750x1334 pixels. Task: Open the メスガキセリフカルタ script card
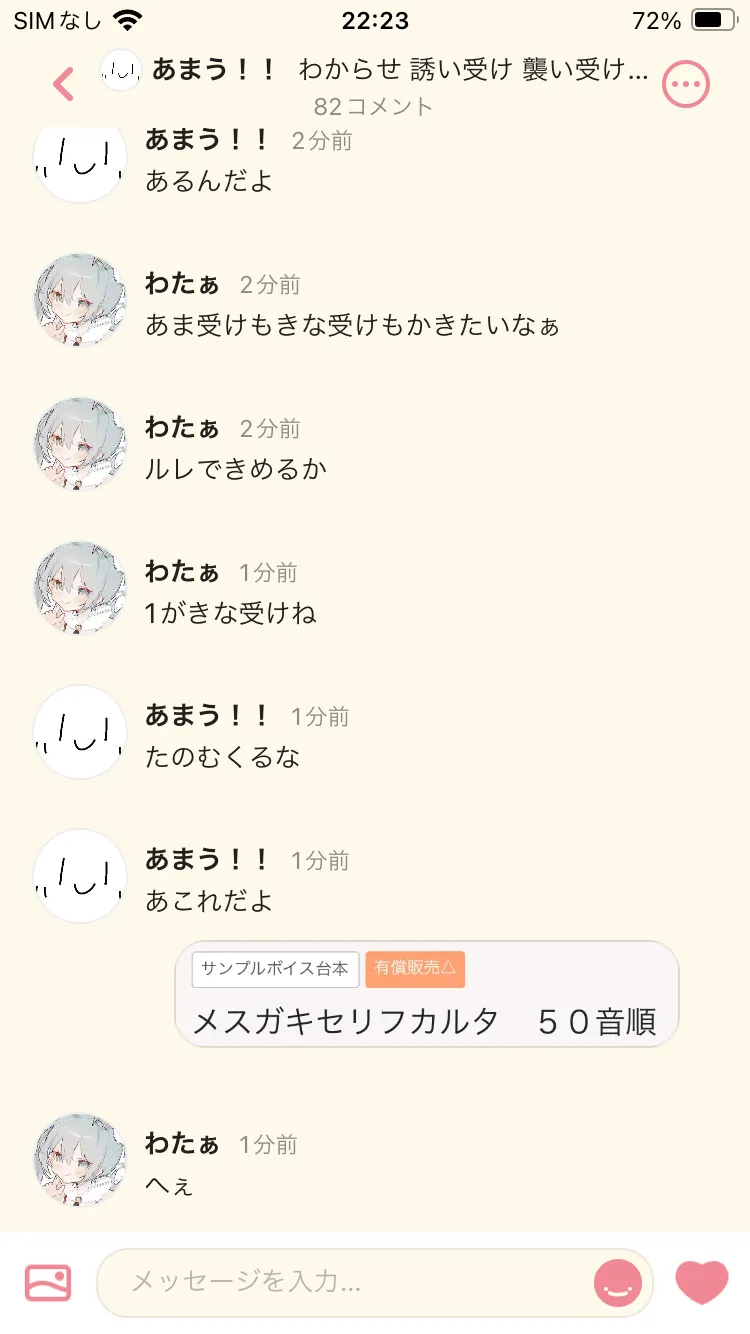pyautogui.click(x=427, y=994)
